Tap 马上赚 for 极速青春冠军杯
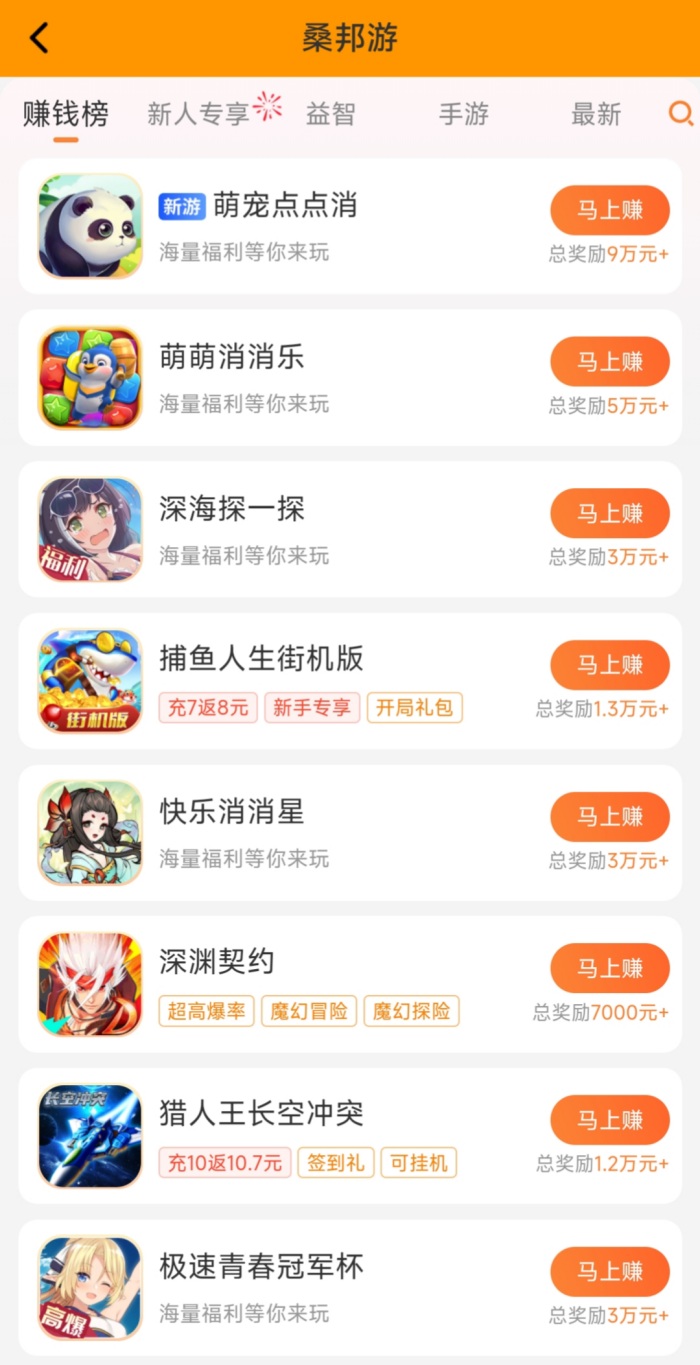 point(609,1272)
